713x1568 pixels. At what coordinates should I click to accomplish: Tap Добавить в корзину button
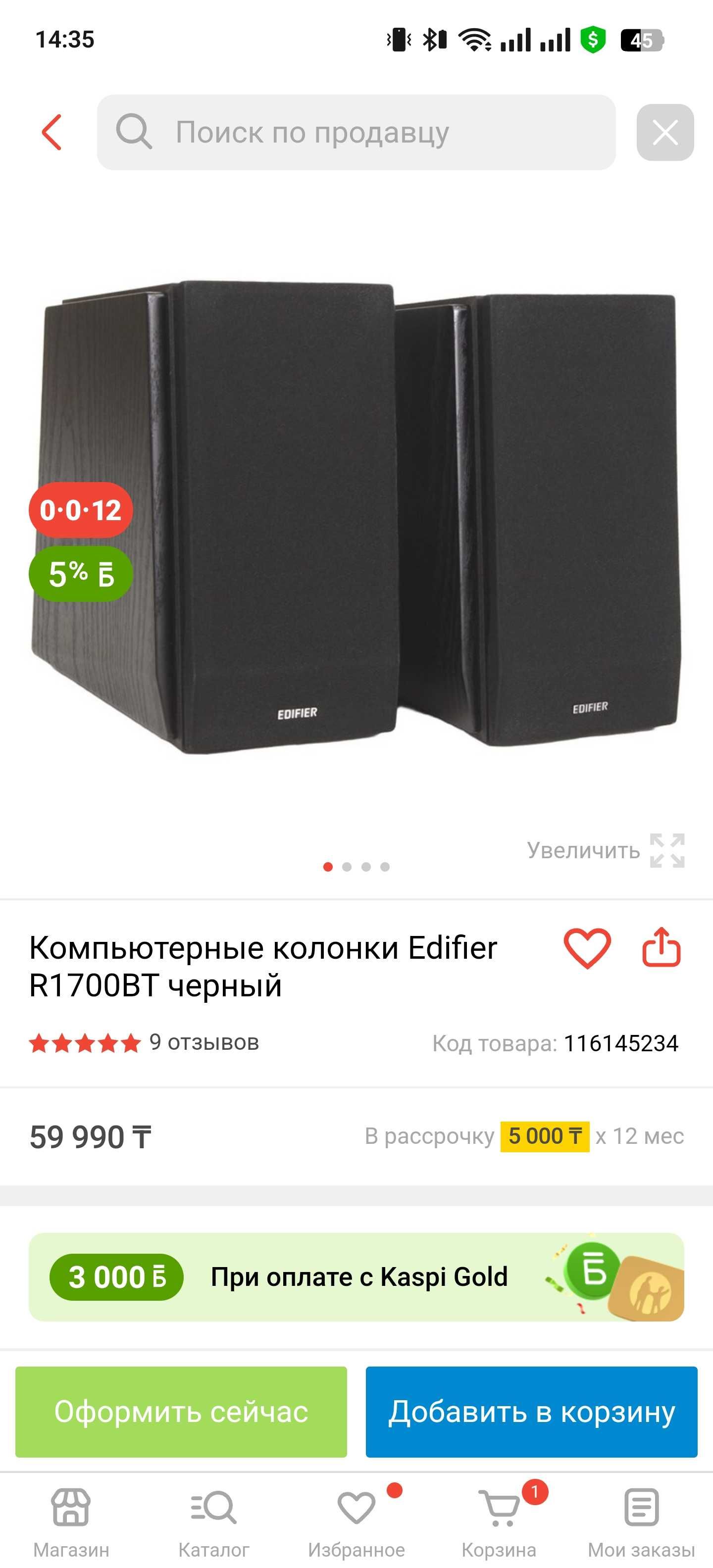coord(532,1412)
